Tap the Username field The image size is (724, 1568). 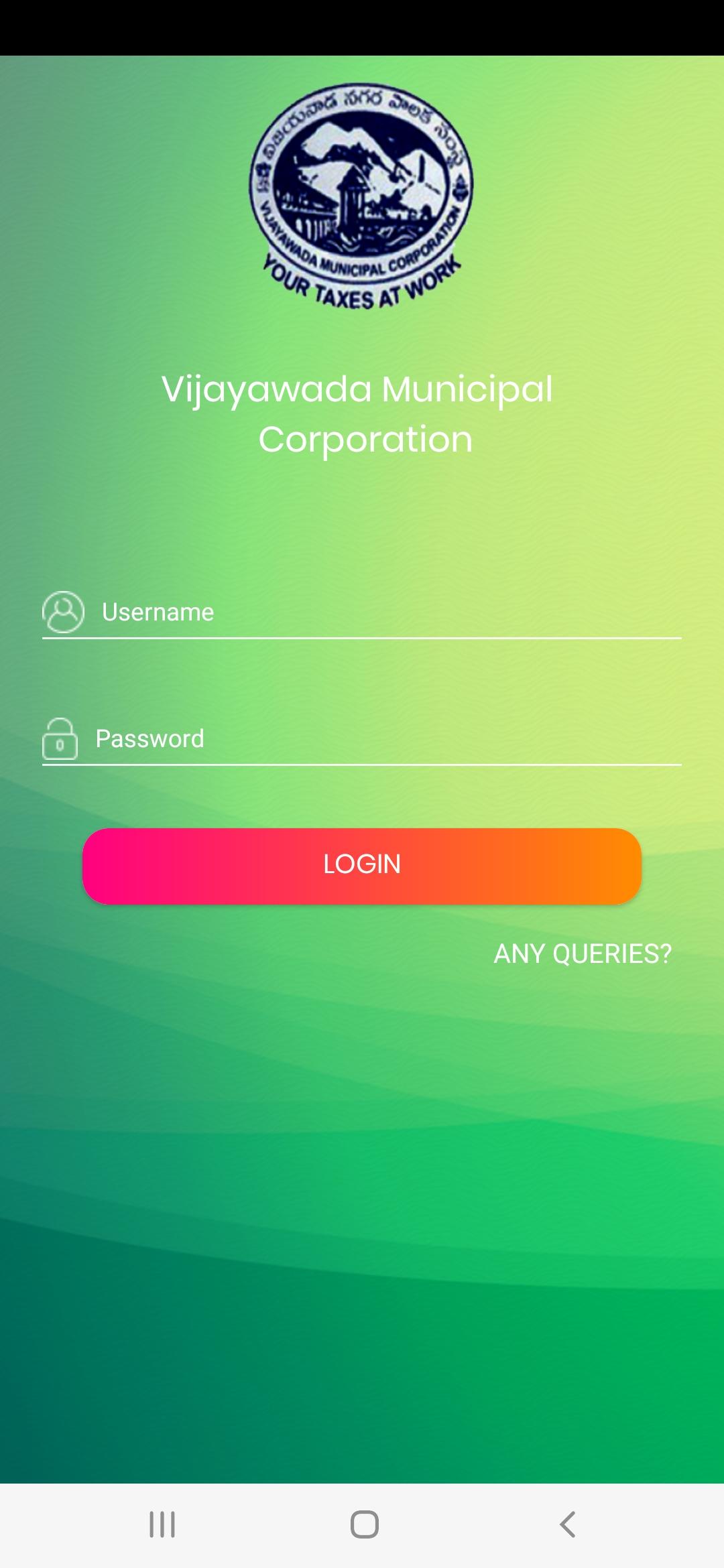(362, 612)
